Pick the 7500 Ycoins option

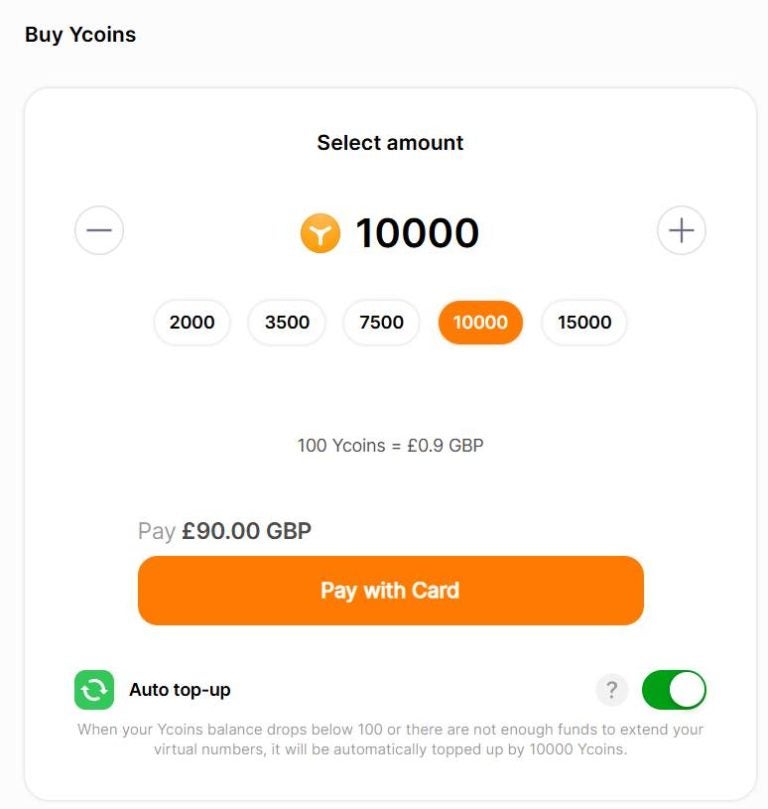381,322
